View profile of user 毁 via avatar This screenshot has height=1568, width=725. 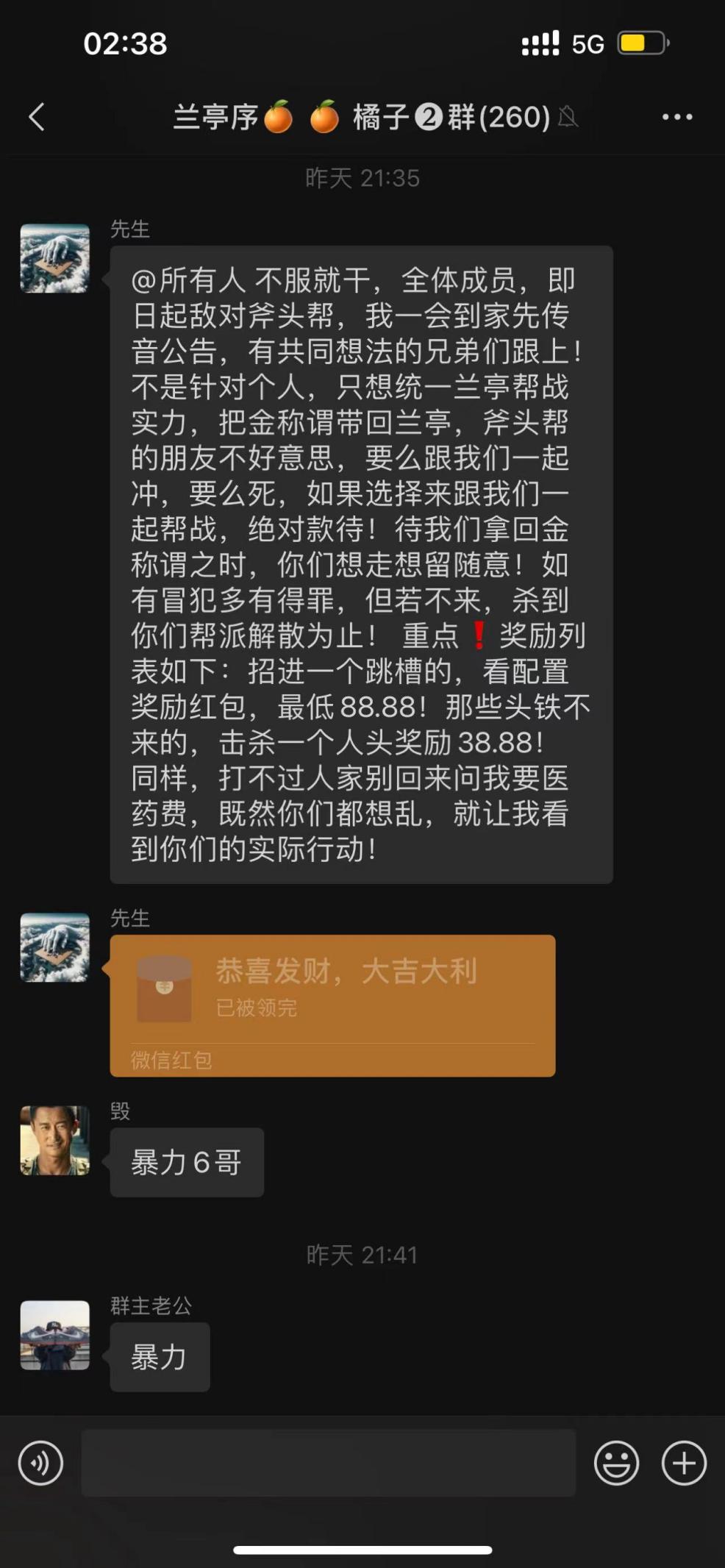click(x=55, y=1140)
